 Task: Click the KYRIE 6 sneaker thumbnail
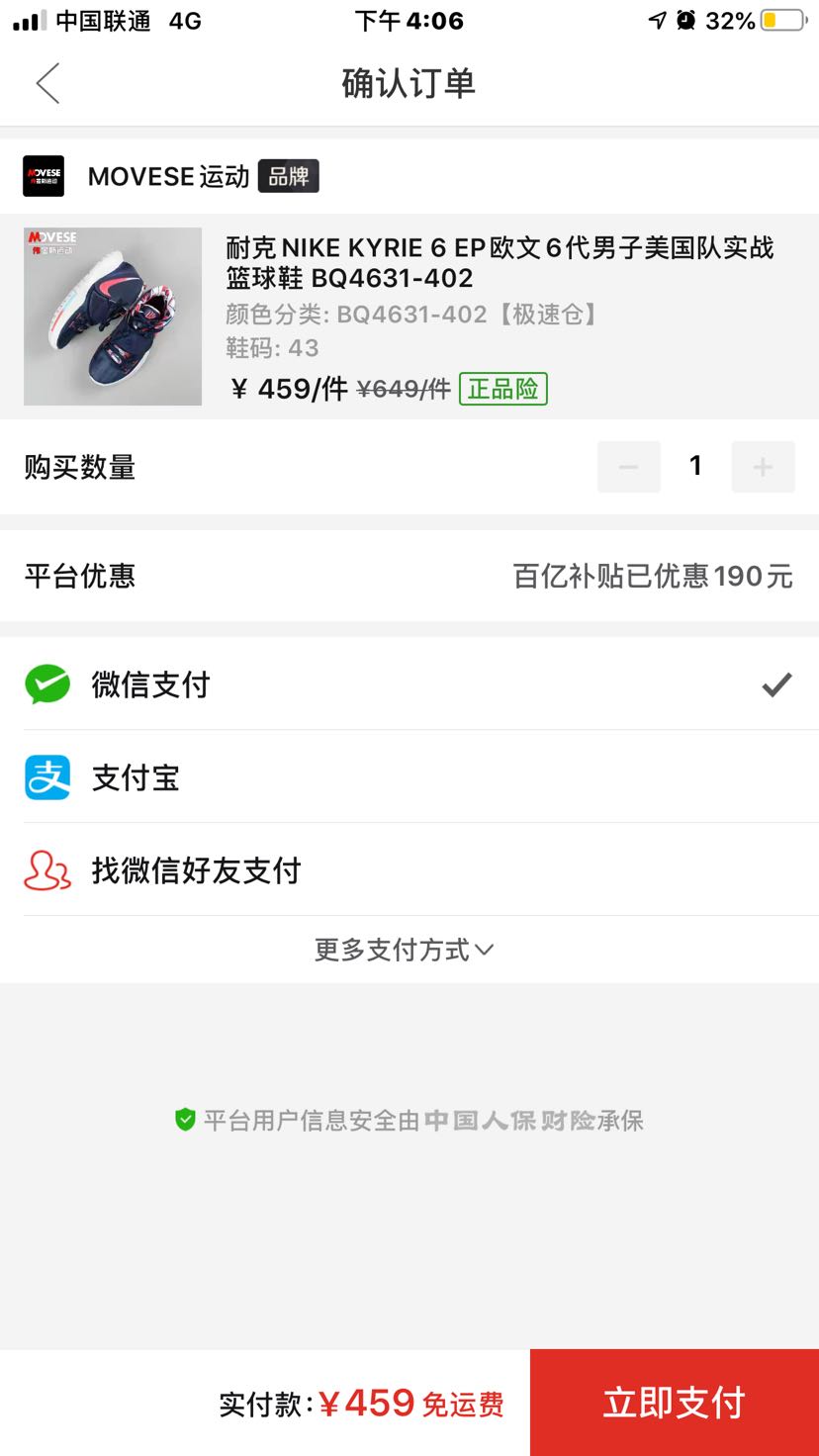[x=112, y=316]
